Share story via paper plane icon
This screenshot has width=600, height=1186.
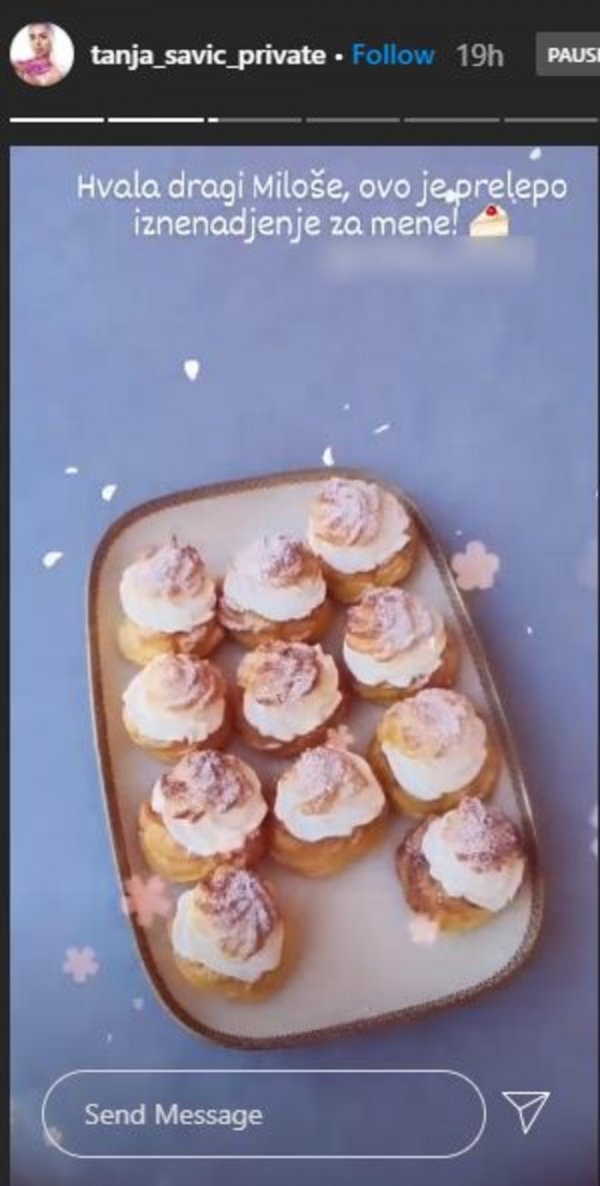525,1112
